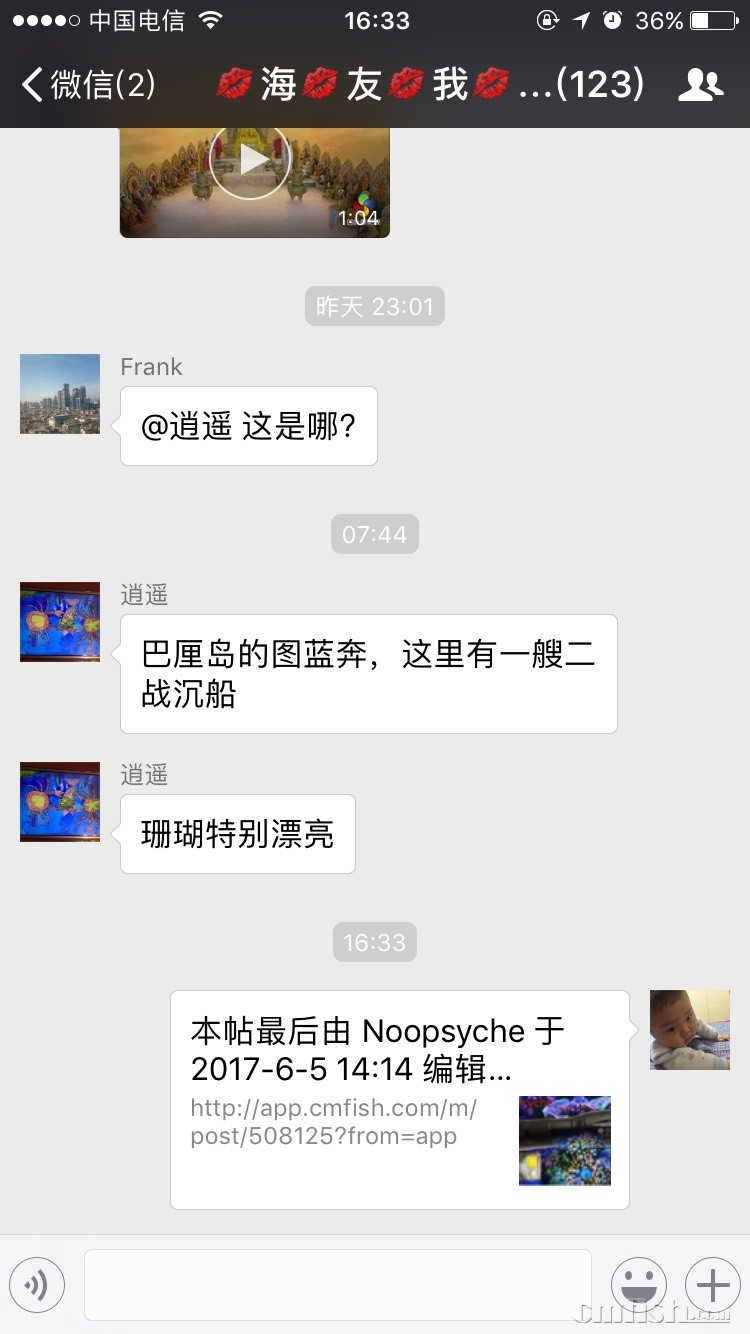Image resolution: width=750 pixels, height=1334 pixels.
Task: Open my own avatar profile
Action: [690, 1030]
